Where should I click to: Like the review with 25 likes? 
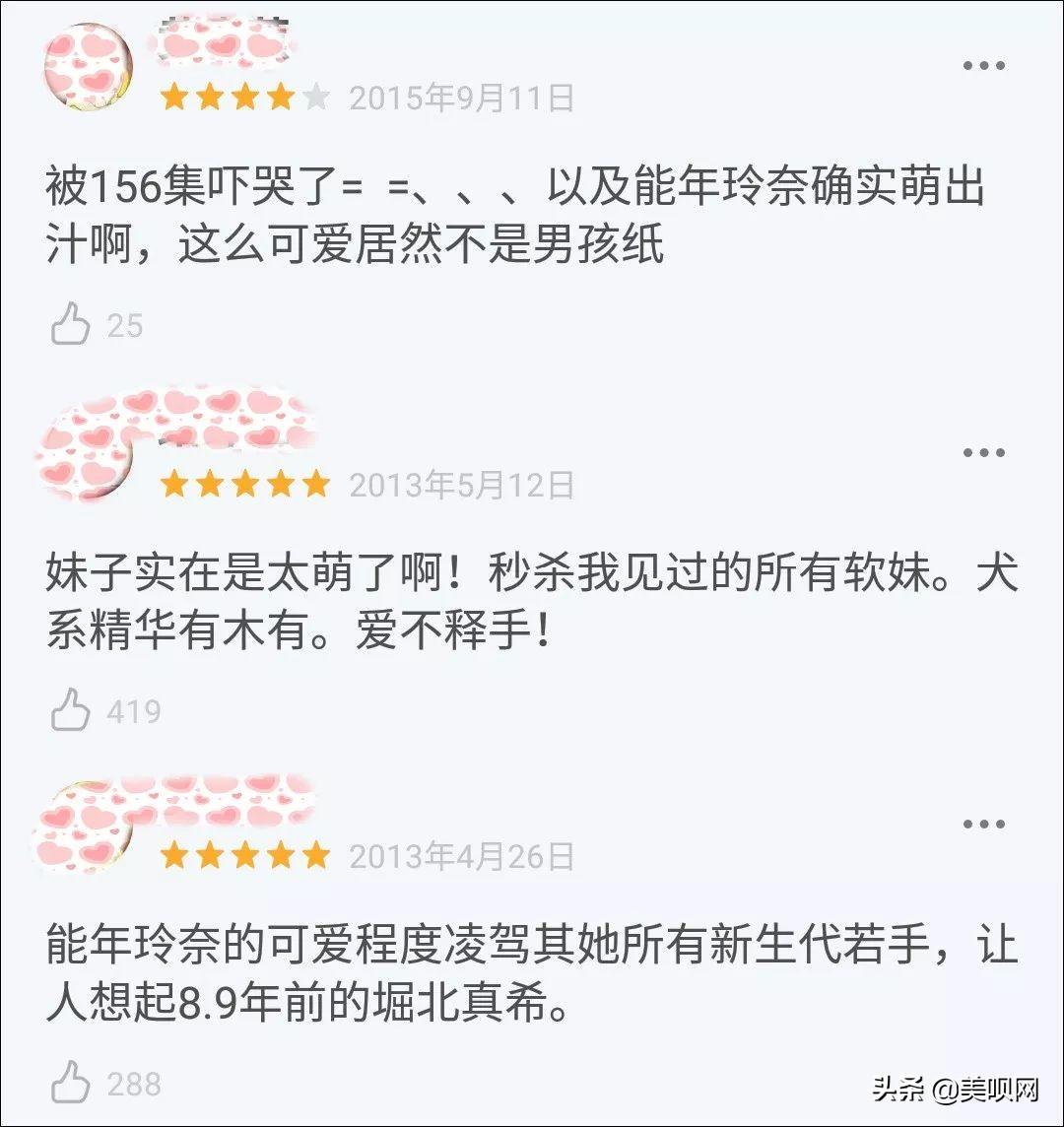[x=72, y=324]
